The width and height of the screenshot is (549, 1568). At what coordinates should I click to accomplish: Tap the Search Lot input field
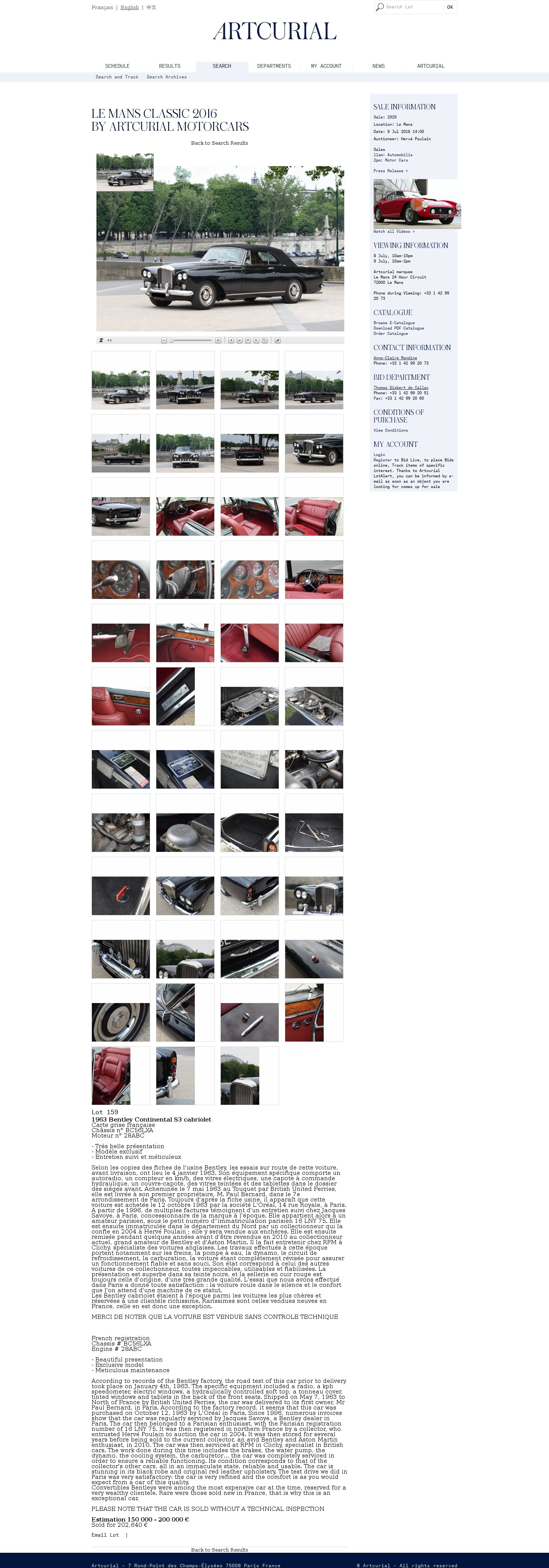[411, 7]
